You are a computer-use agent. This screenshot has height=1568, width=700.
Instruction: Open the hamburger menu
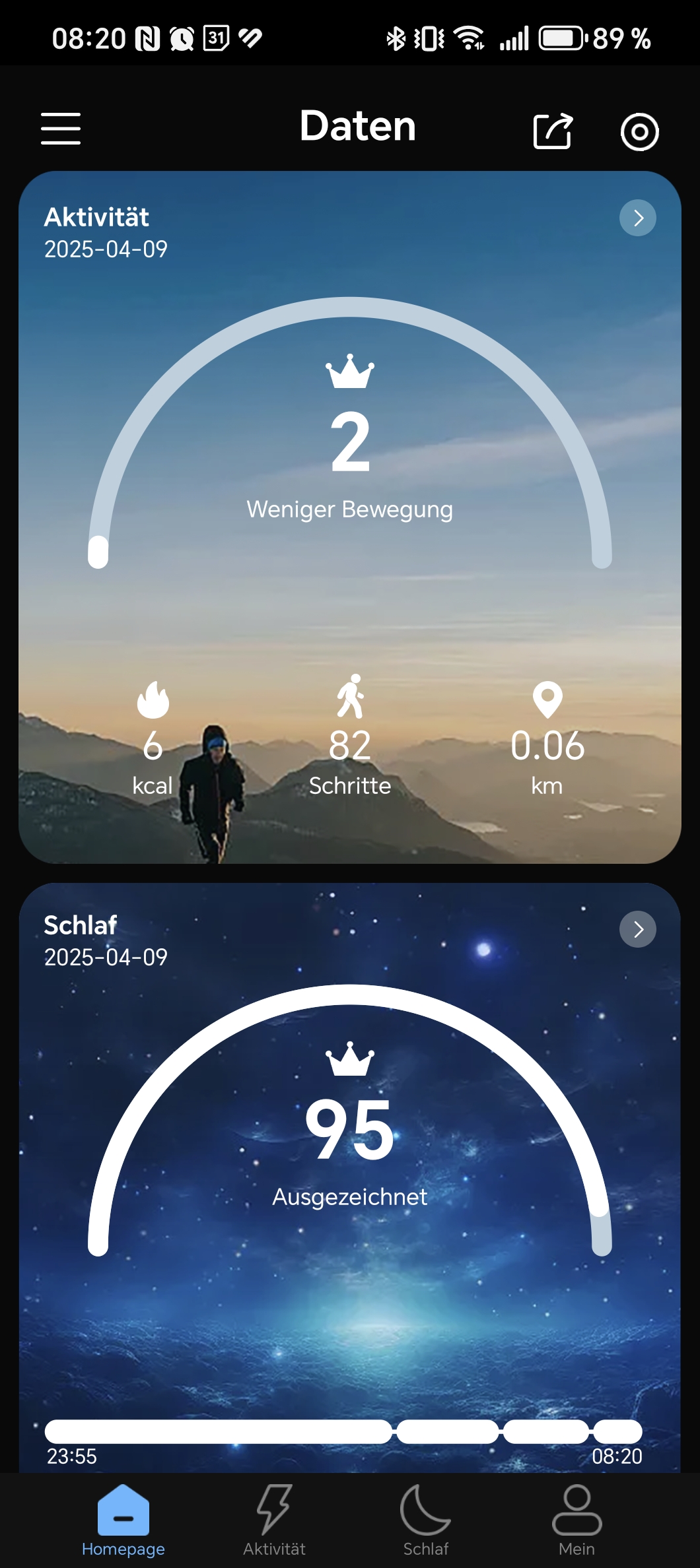[x=61, y=129]
